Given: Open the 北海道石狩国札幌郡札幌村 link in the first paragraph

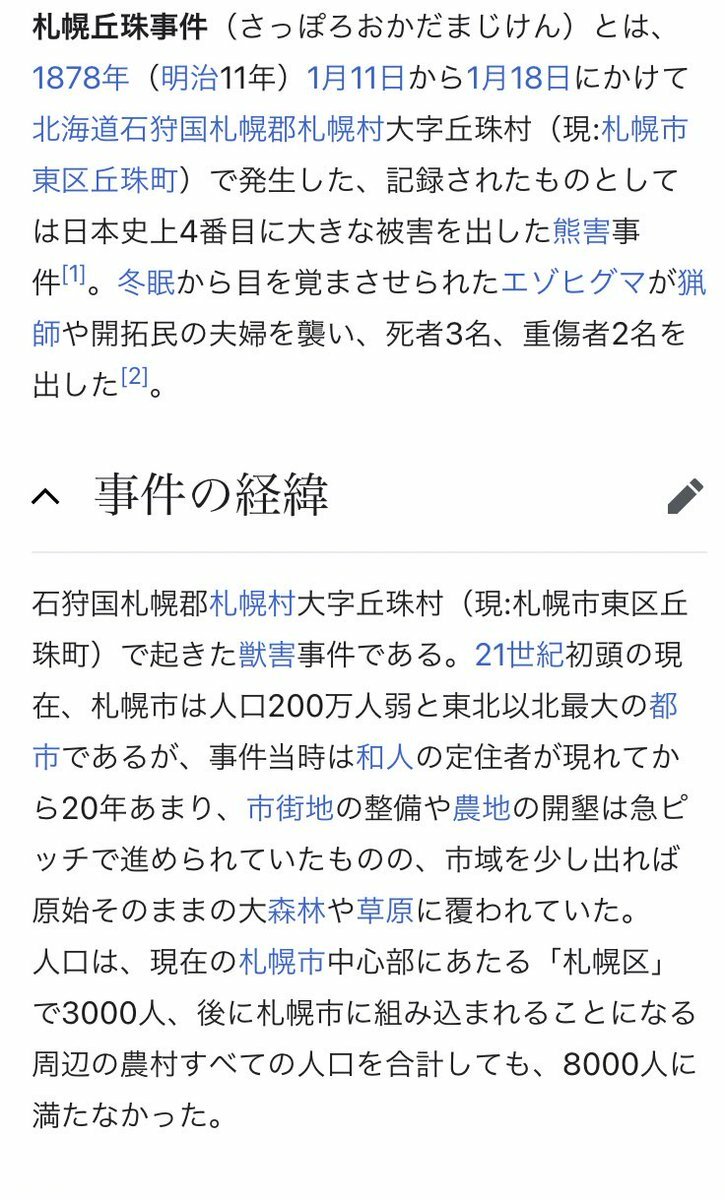Looking at the screenshot, I should 208,129.
